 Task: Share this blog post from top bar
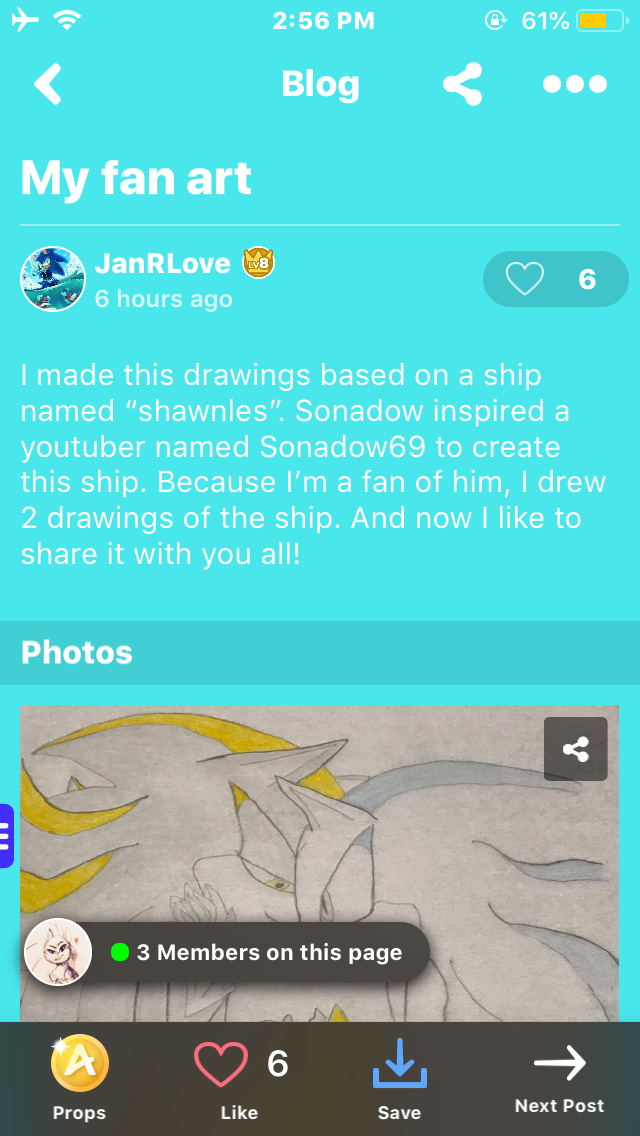point(462,84)
